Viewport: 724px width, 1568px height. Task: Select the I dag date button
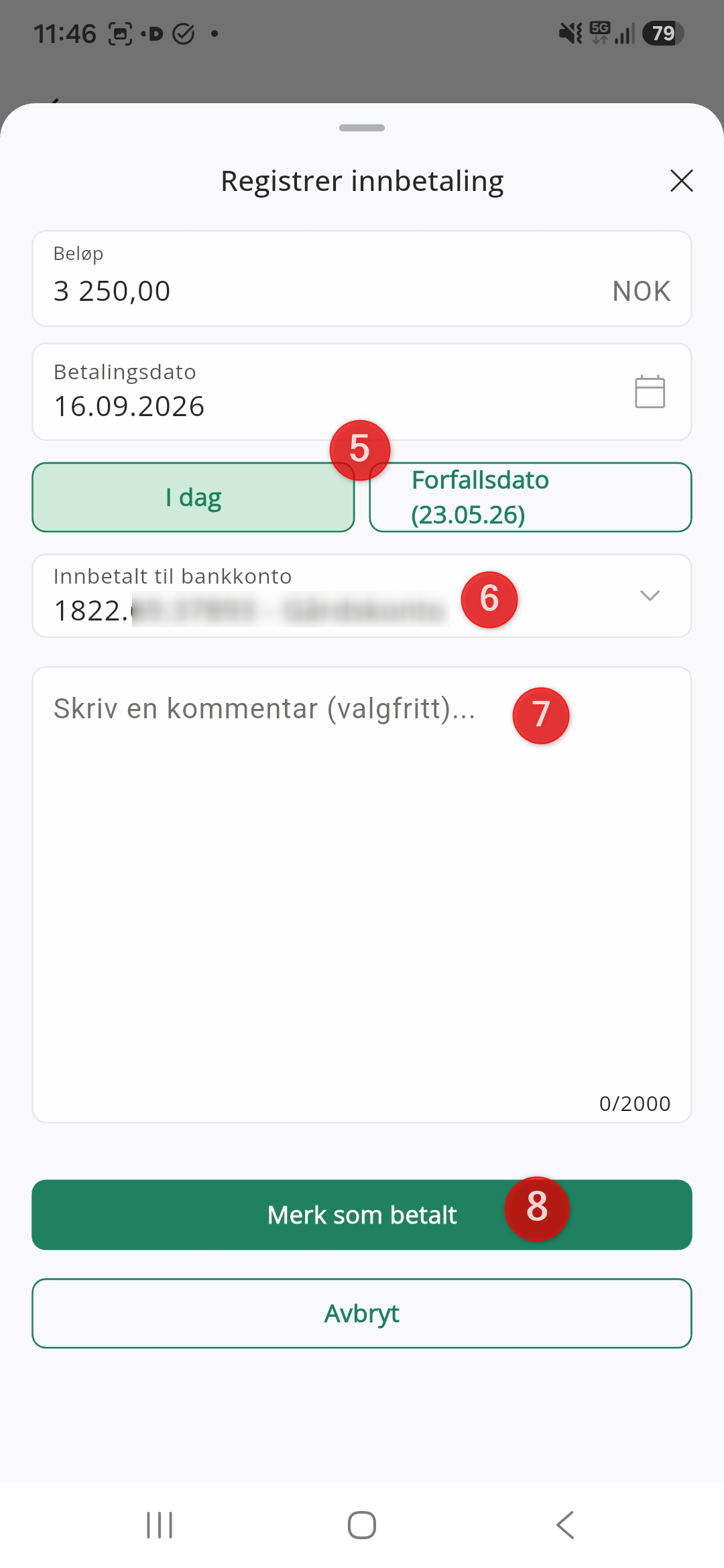[x=193, y=497]
